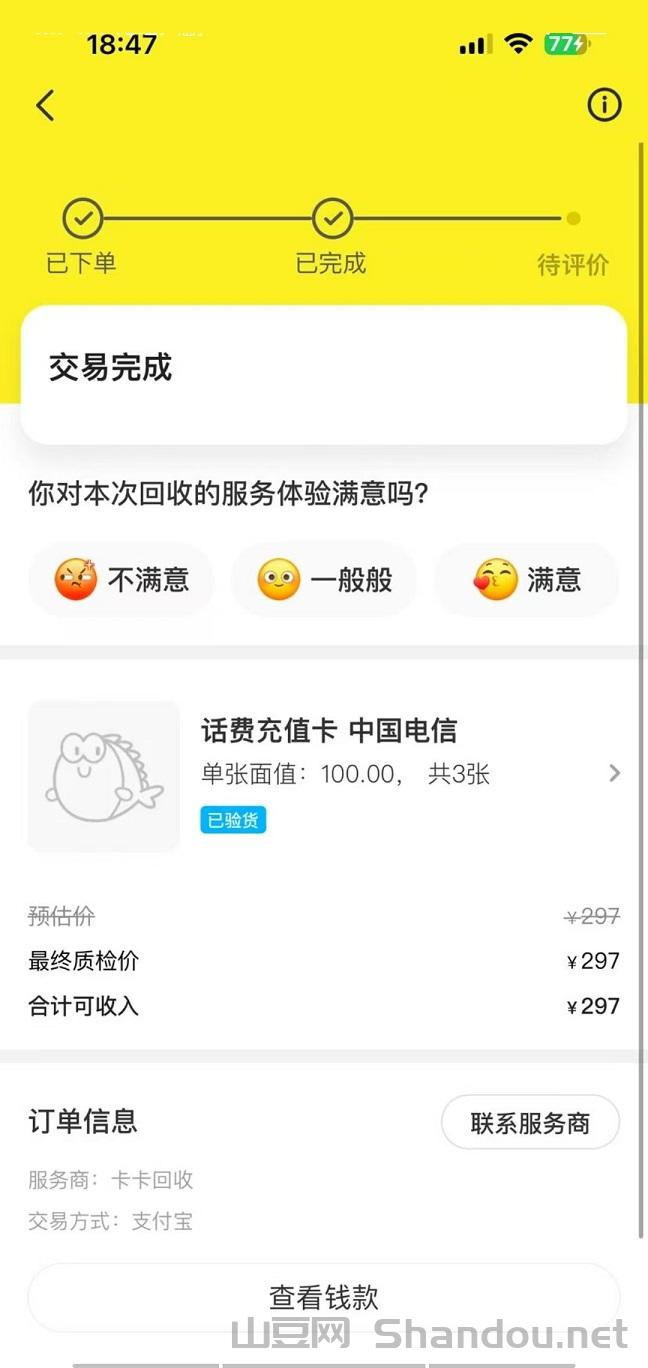Viewport: 648px width, 1368px height.
Task: Go back using the top-left arrow
Action: (45, 105)
